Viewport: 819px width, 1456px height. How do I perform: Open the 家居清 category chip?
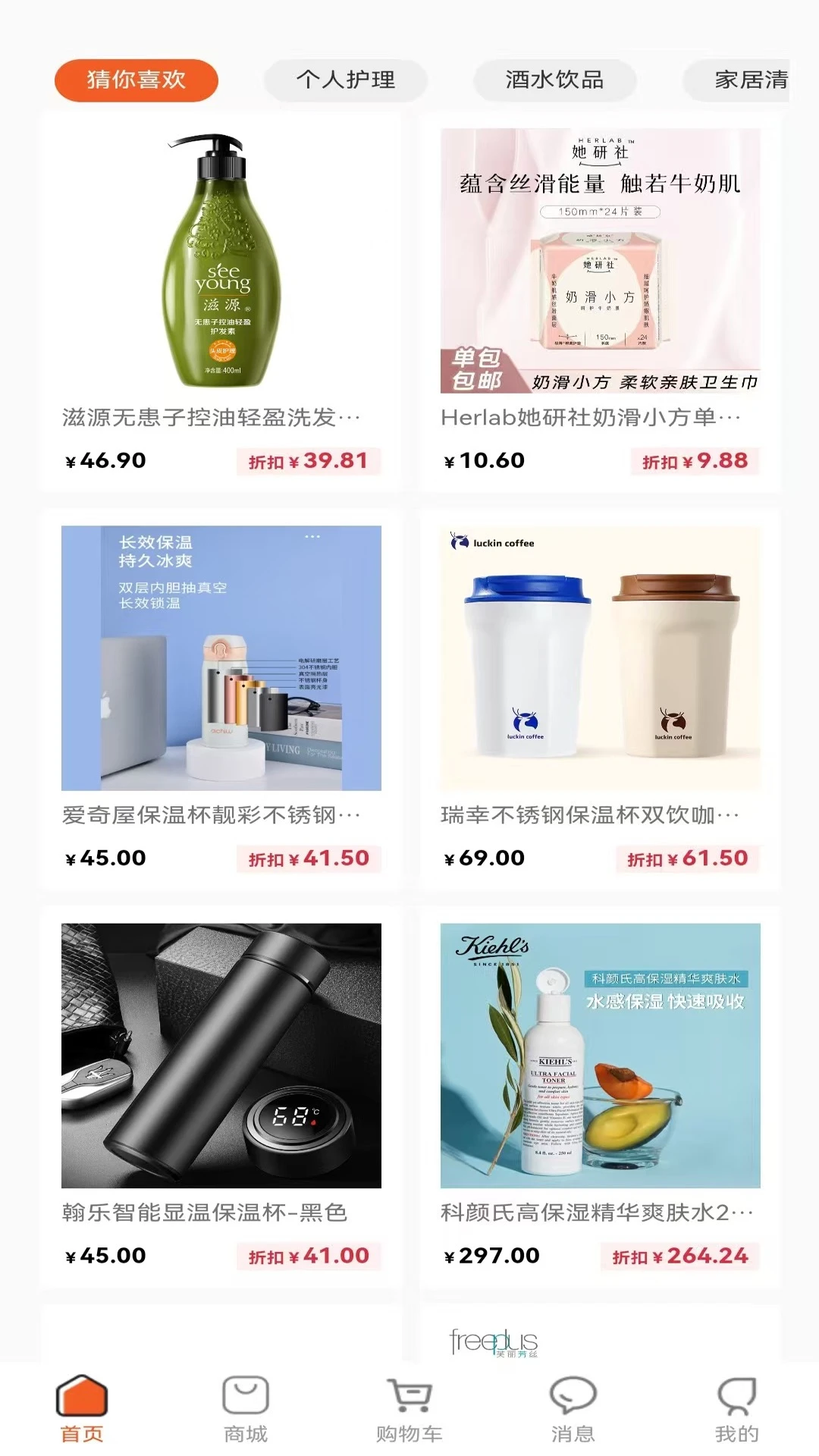[743, 80]
